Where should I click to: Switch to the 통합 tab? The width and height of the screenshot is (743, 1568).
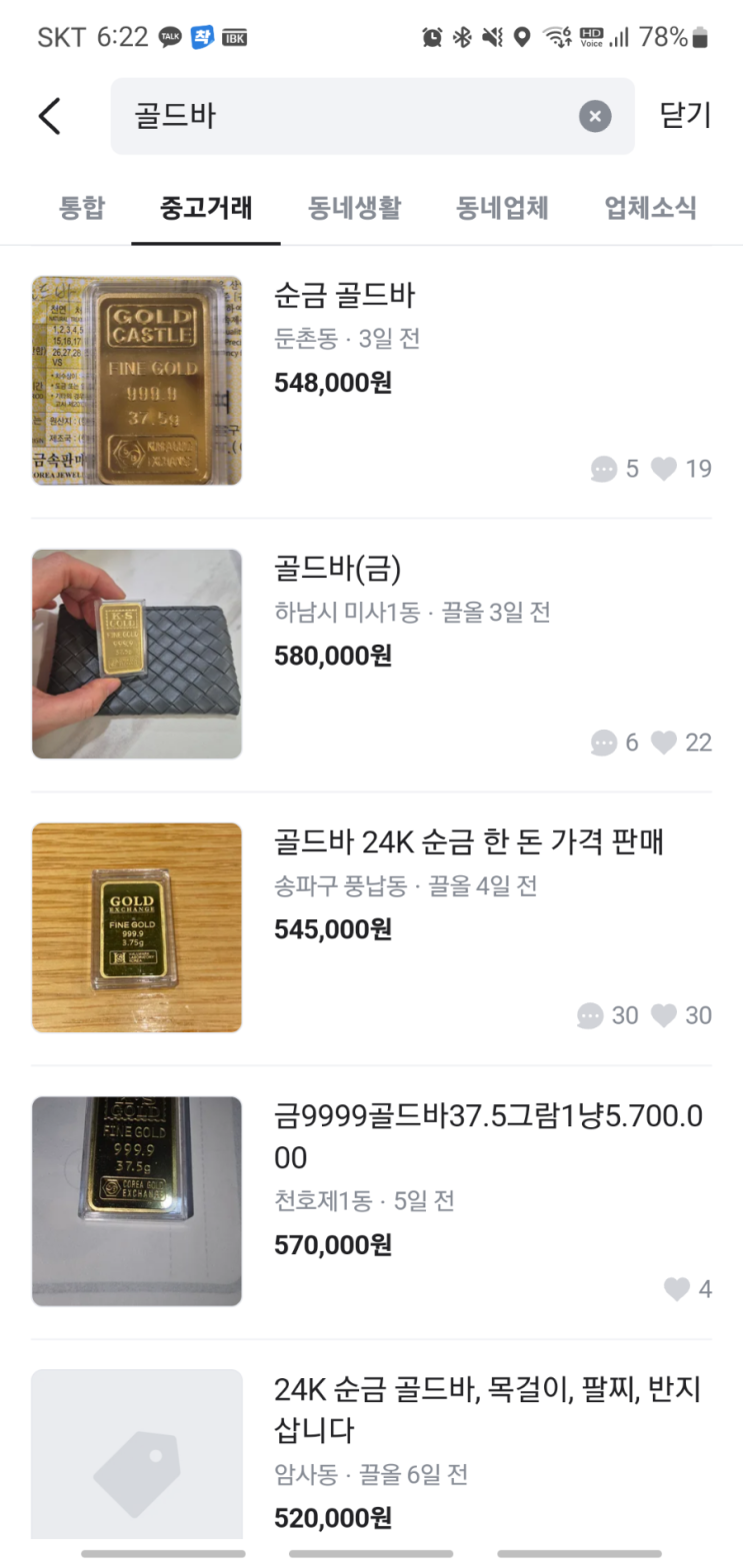[x=82, y=208]
